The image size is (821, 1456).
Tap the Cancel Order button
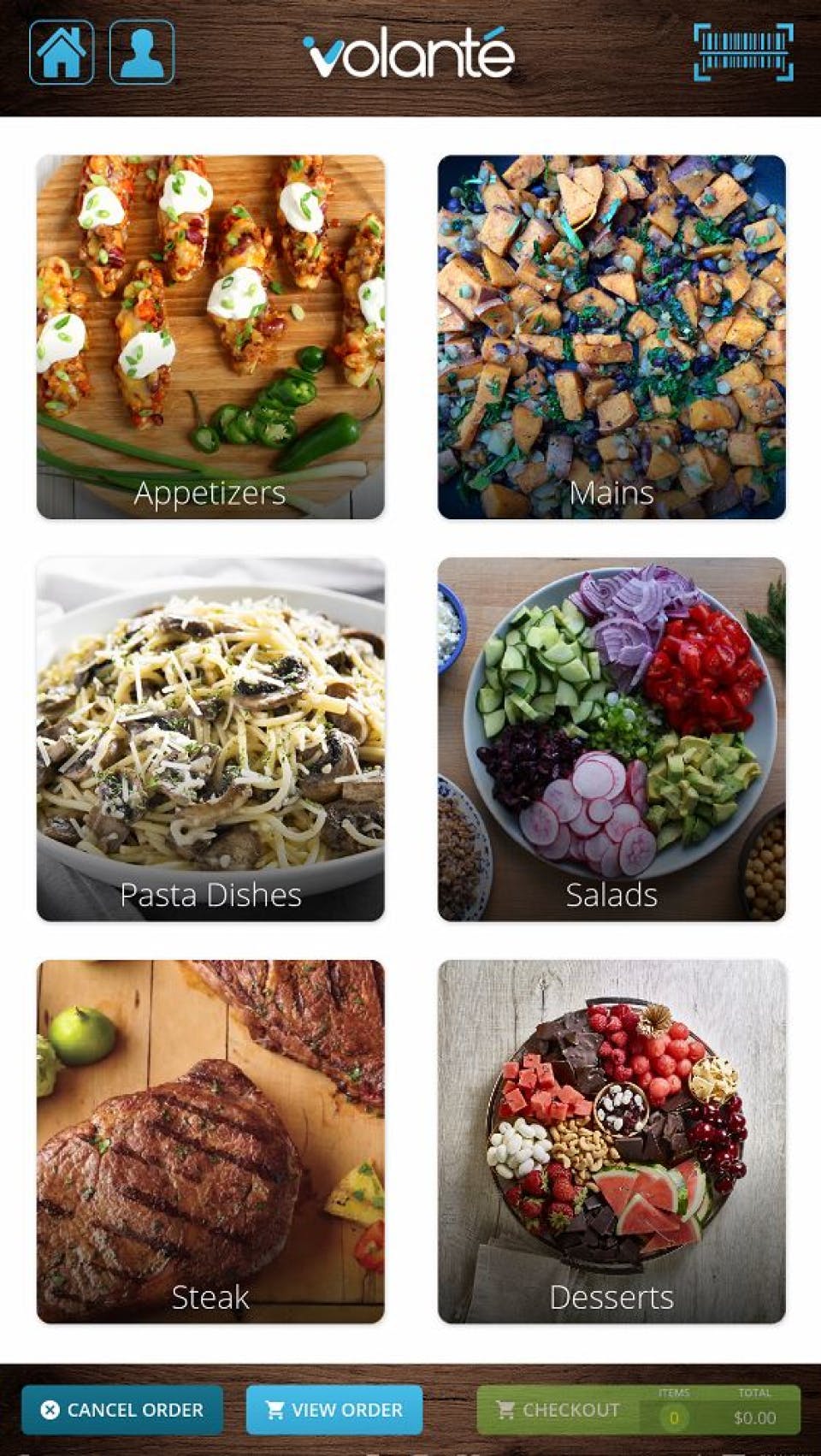122,1410
